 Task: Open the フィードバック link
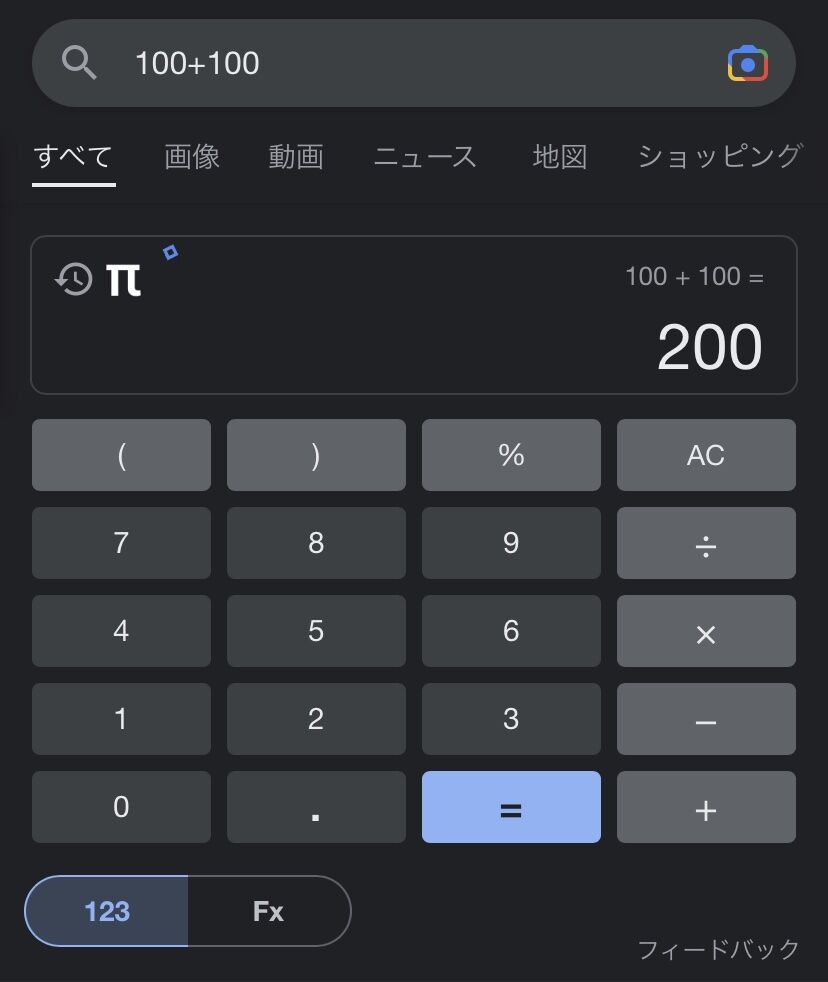pos(718,949)
